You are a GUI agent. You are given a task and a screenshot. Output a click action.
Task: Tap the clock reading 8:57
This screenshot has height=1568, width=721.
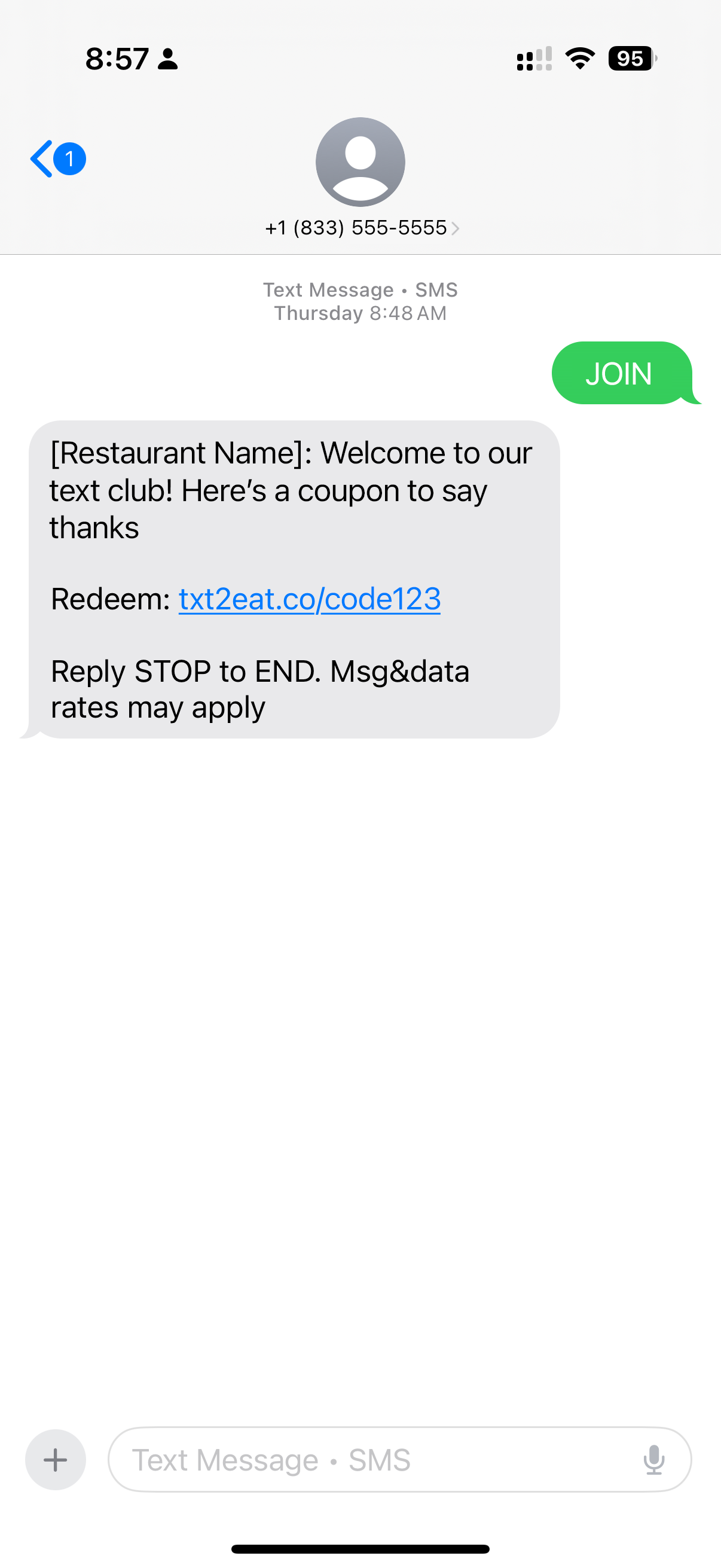coord(117,59)
